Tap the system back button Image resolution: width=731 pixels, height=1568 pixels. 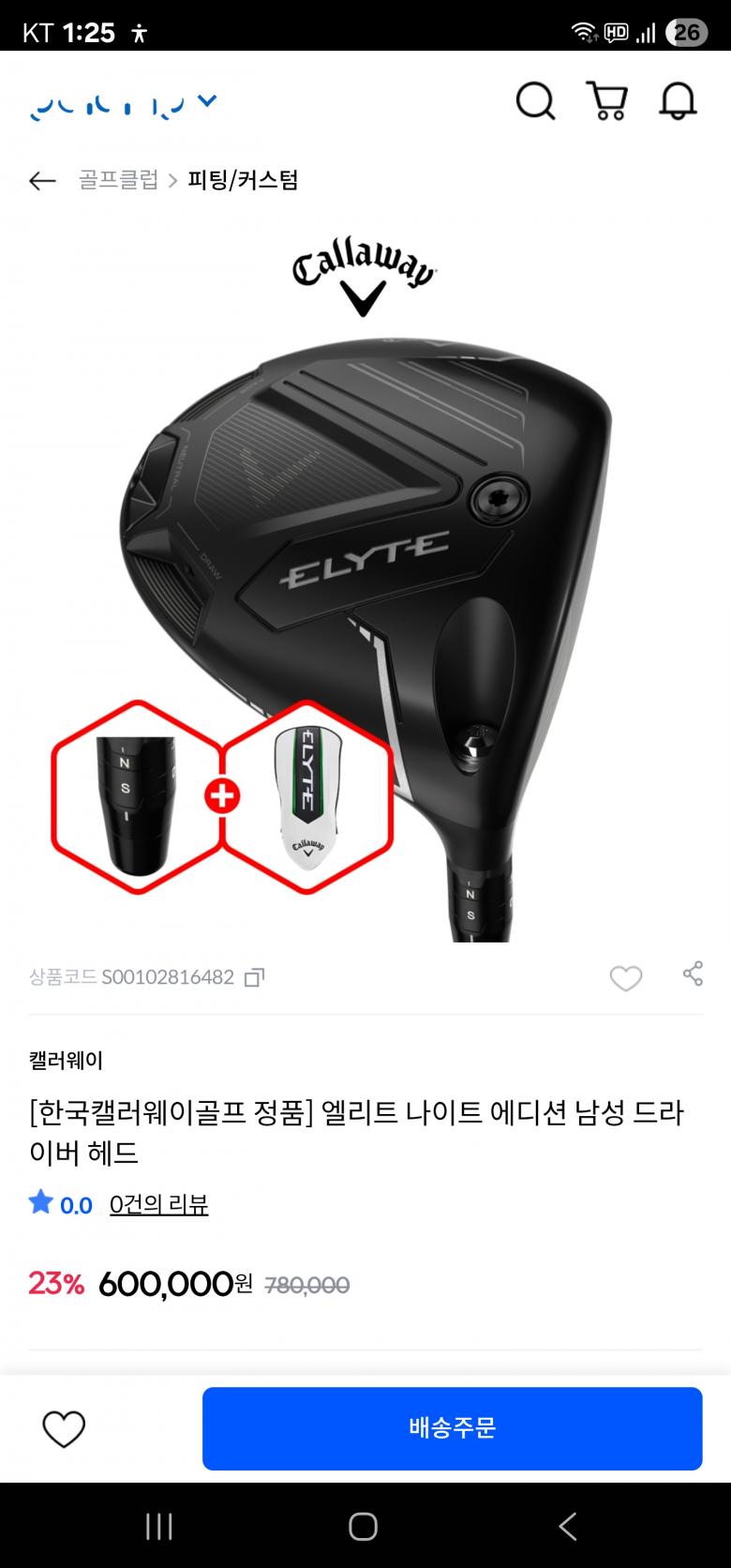(567, 1526)
